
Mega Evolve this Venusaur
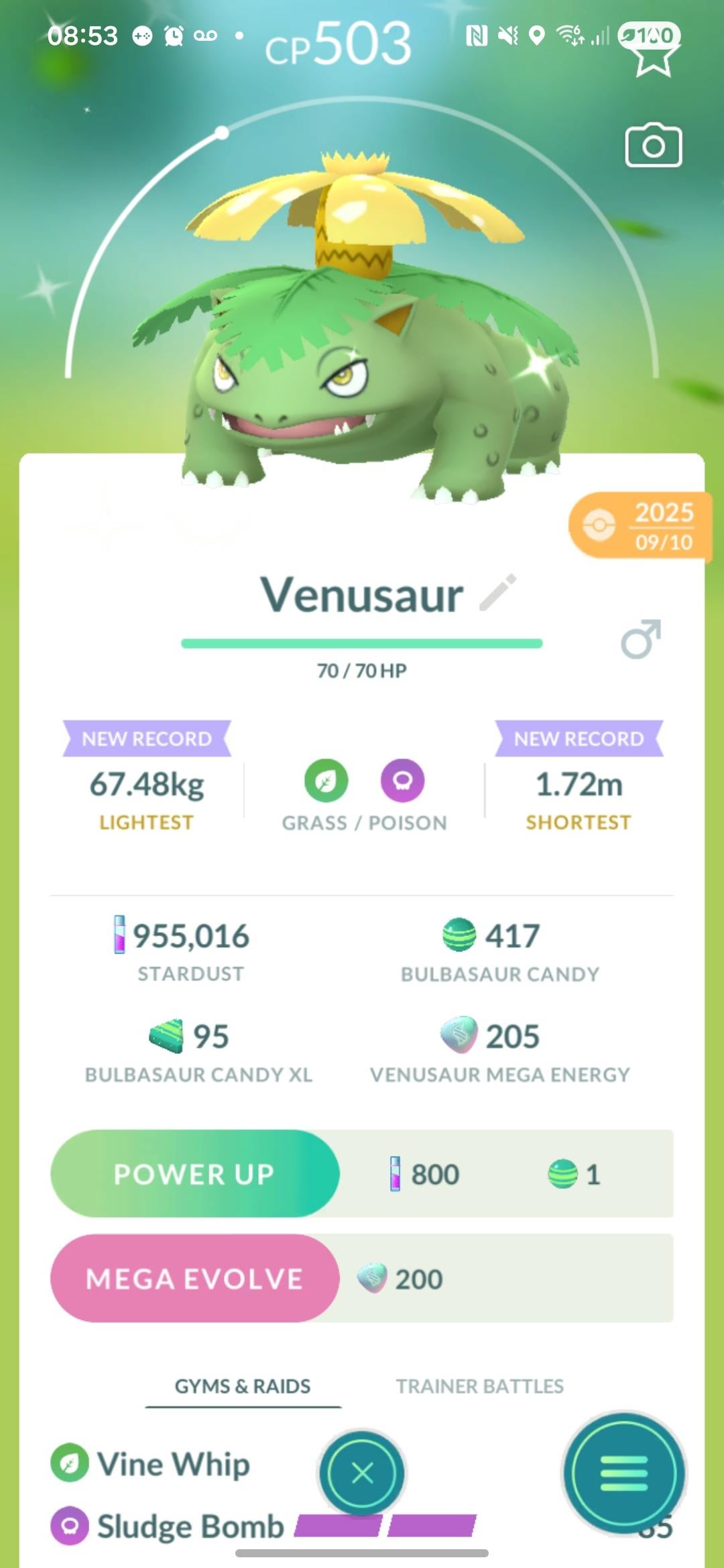[x=194, y=1278]
